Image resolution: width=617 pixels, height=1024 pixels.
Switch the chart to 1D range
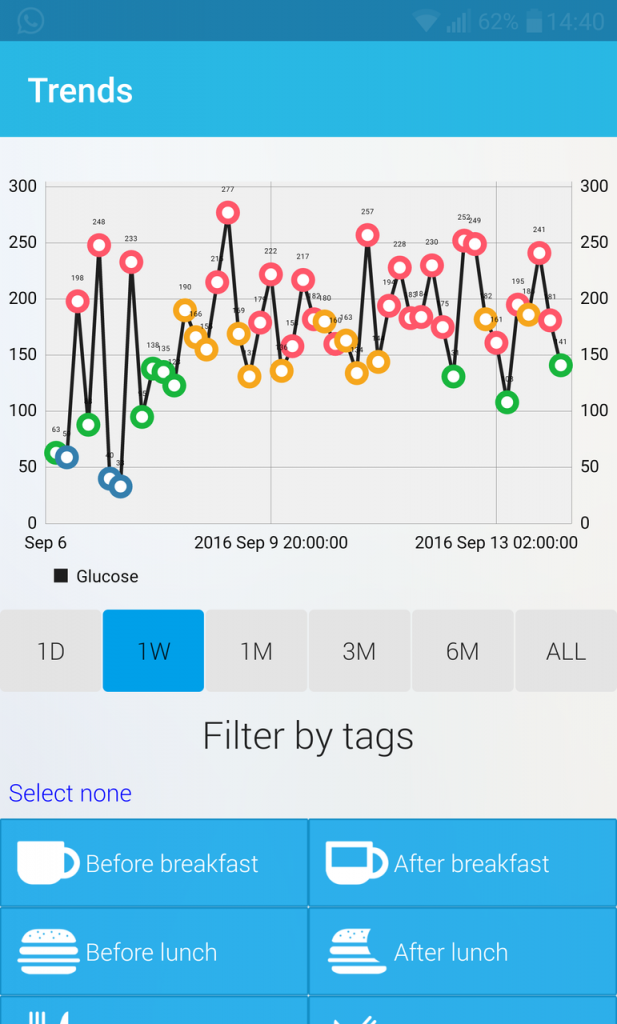tap(51, 650)
